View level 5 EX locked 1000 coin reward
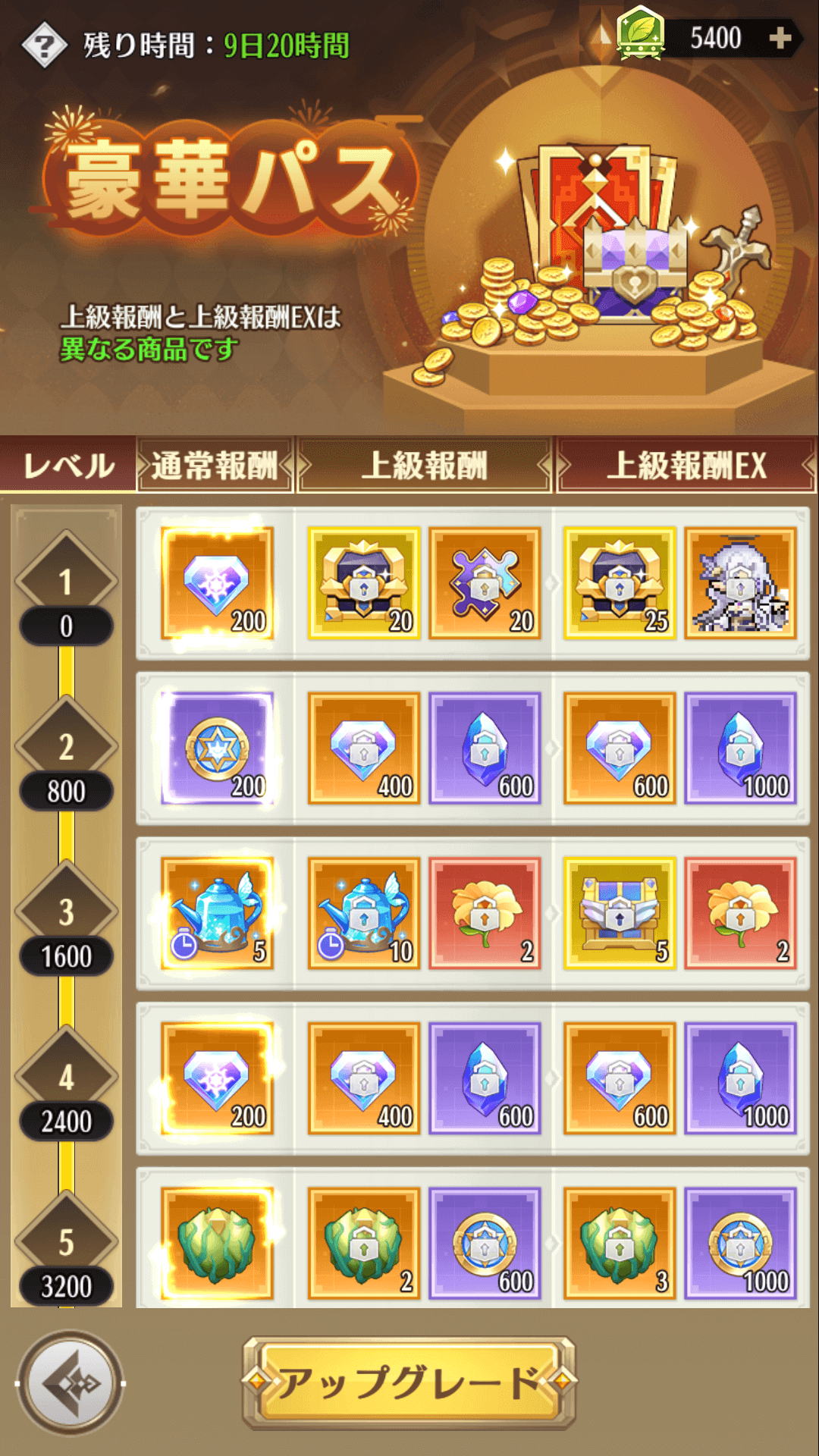Image resolution: width=819 pixels, height=1456 pixels. (x=740, y=1244)
